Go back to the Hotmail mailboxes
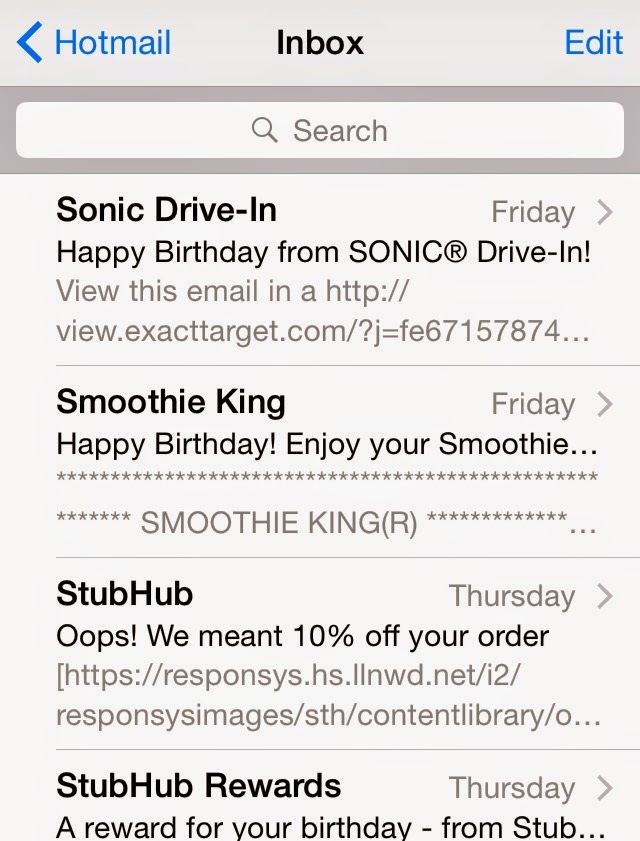 (x=94, y=43)
